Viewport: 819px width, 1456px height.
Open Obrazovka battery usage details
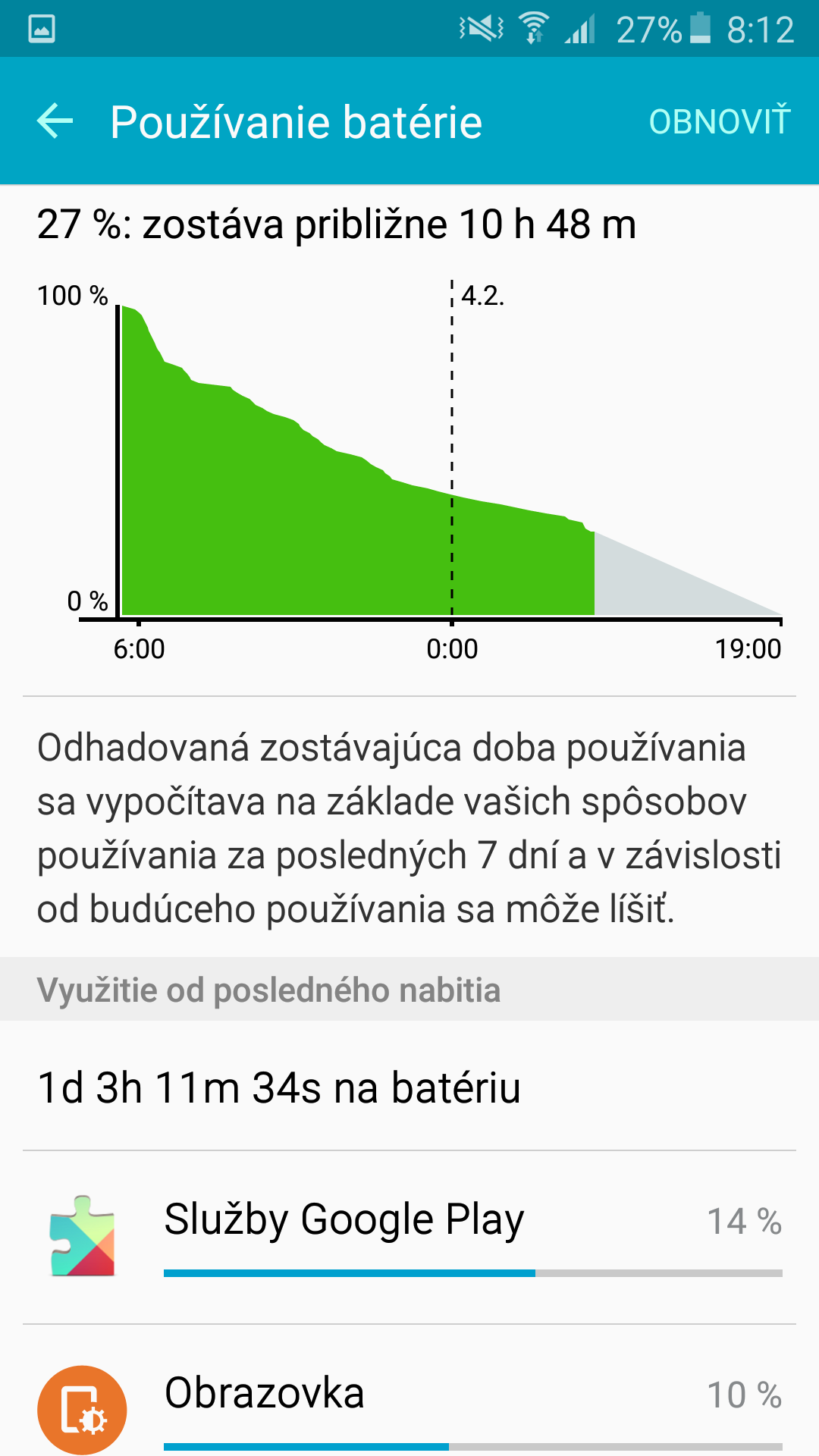[409, 1403]
